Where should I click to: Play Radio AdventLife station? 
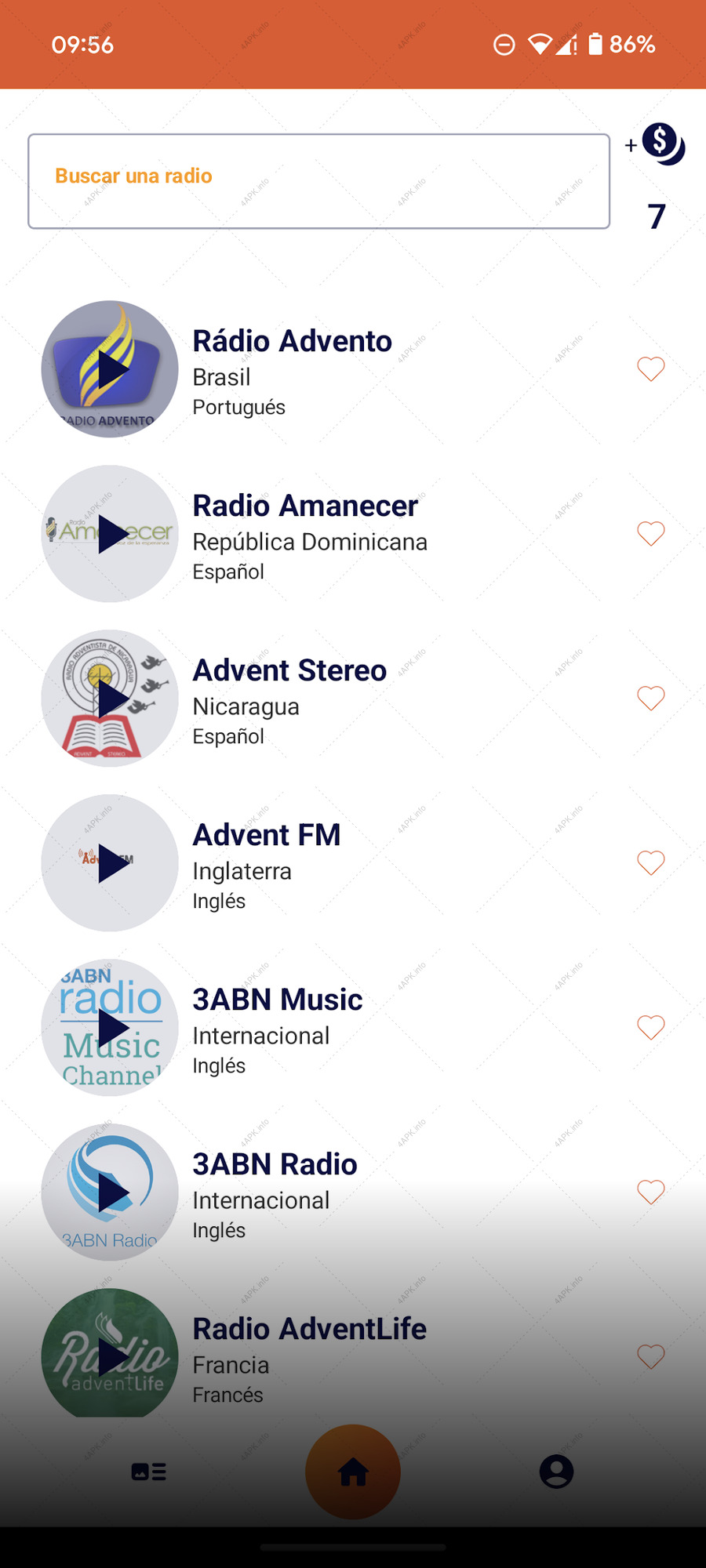110,1355
